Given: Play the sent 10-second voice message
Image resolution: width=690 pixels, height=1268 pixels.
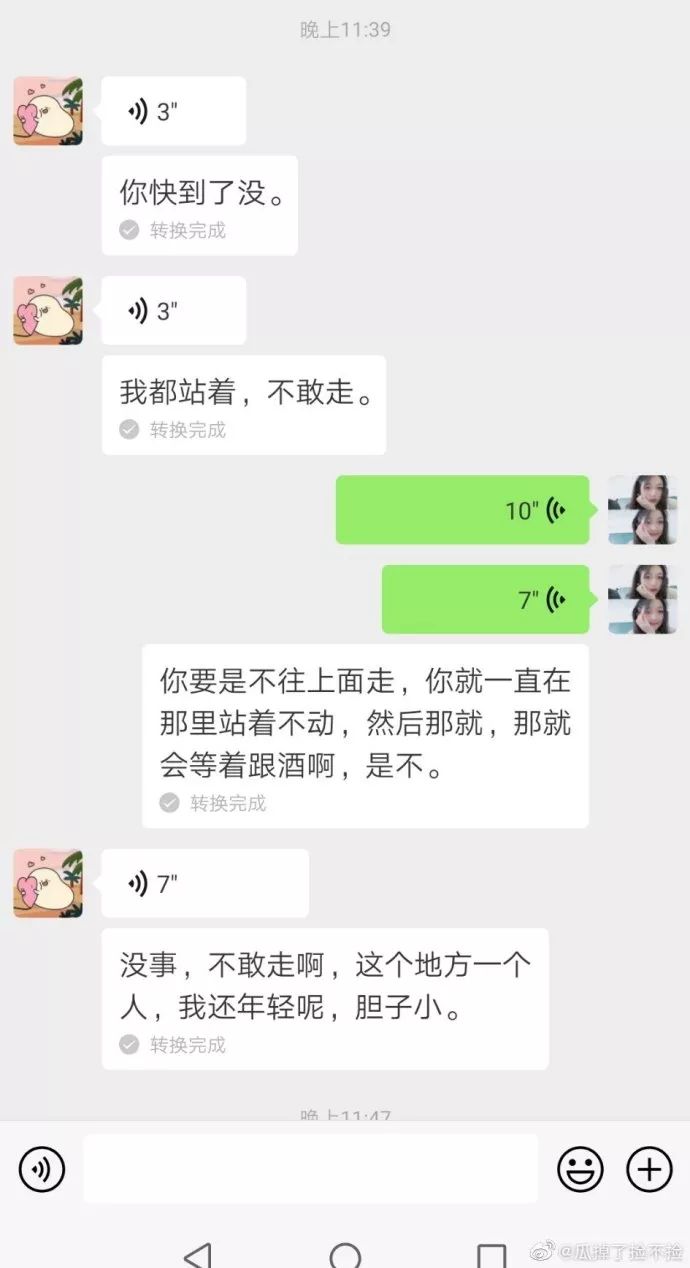Looking at the screenshot, I should click(x=462, y=510).
